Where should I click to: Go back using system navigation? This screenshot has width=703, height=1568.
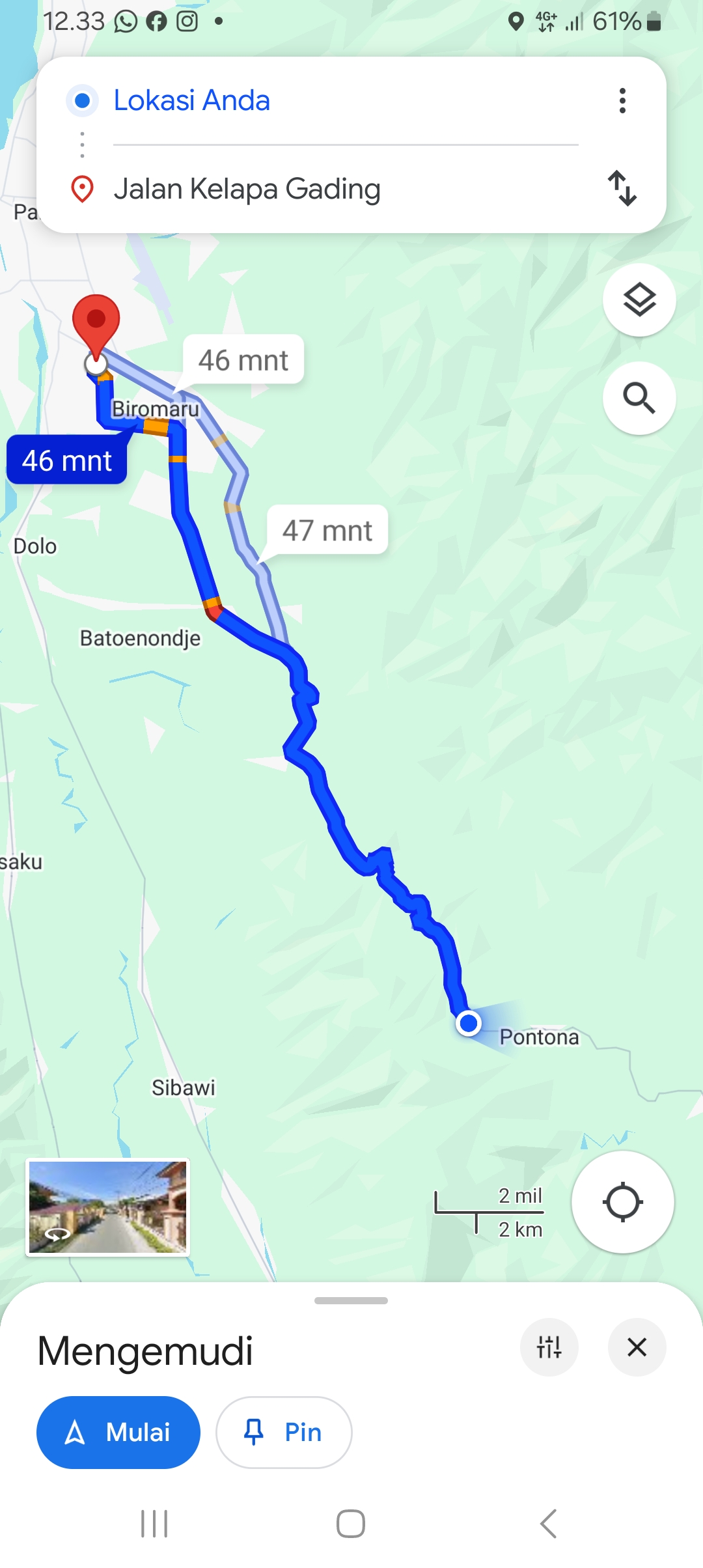point(548,1524)
